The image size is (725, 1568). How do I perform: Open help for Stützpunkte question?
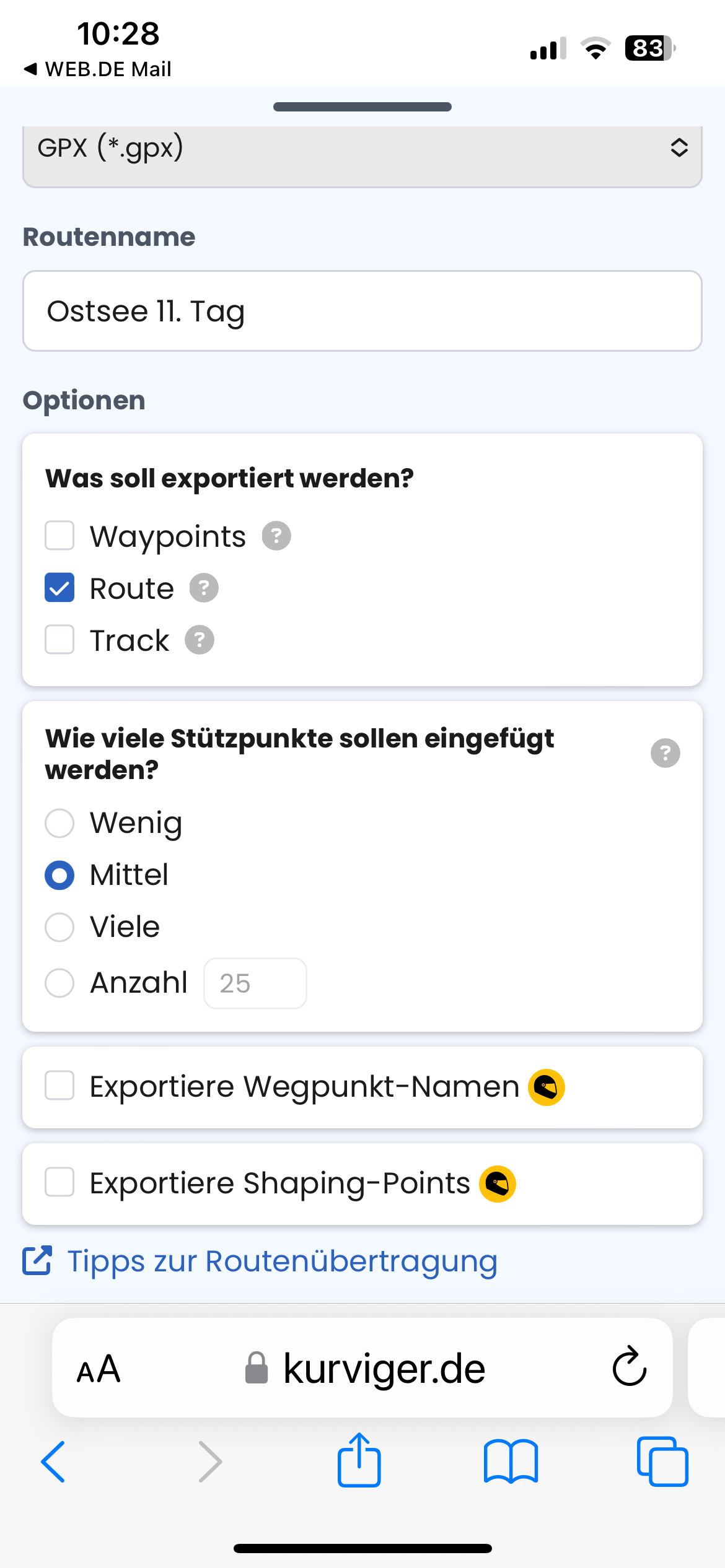[666, 753]
